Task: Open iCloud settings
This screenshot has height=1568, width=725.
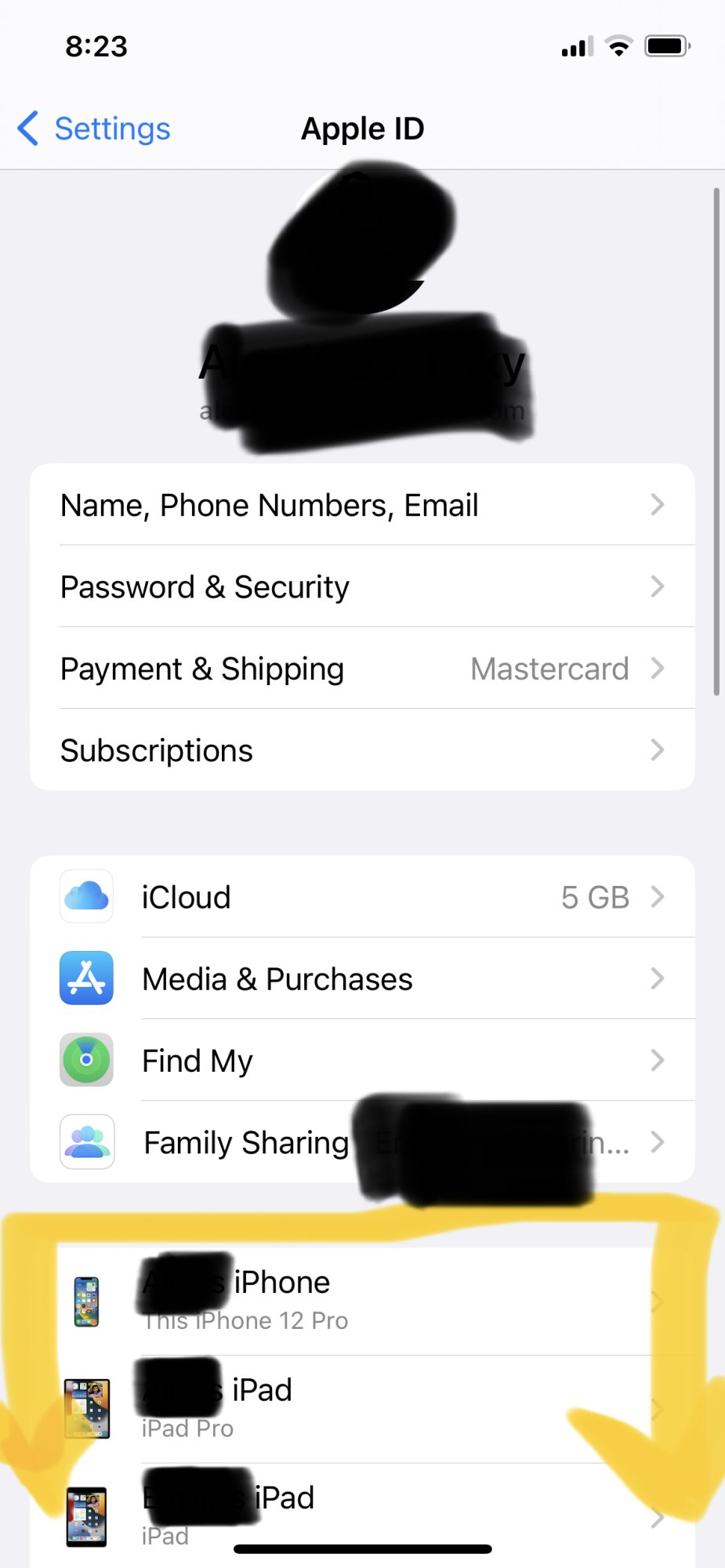Action: coord(361,897)
